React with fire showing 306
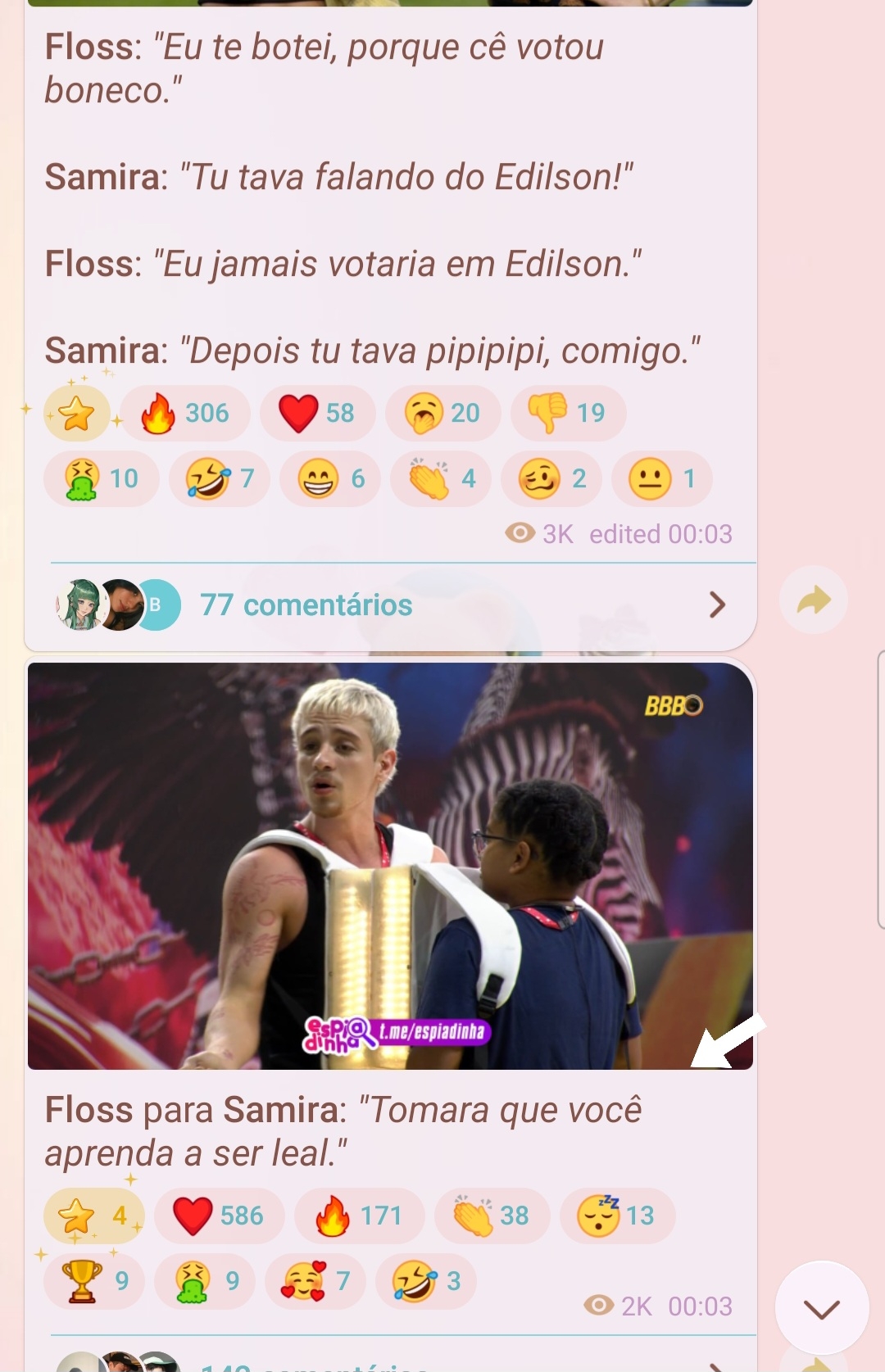This screenshot has height=1372, width=885. coord(185,413)
